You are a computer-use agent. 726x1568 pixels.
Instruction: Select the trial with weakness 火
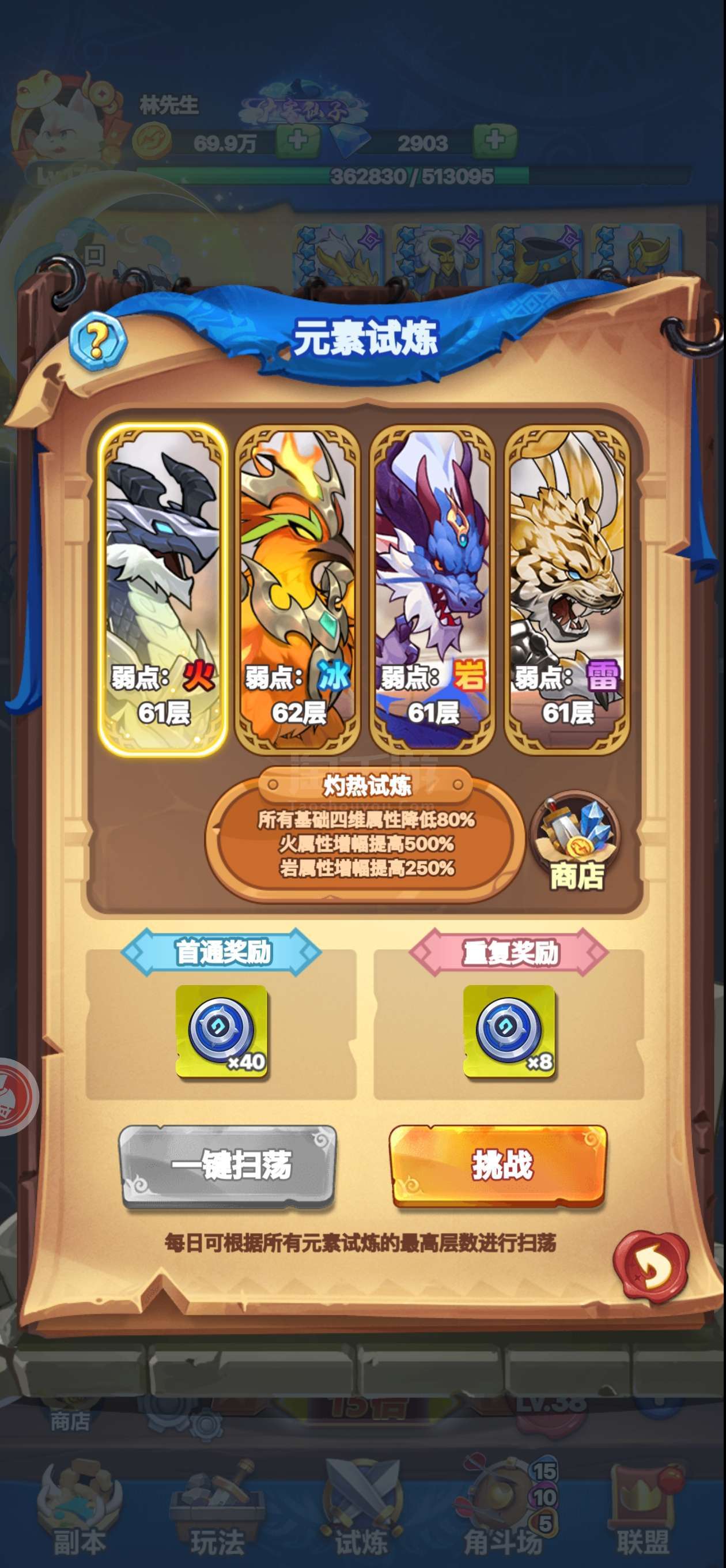pyautogui.click(x=163, y=589)
